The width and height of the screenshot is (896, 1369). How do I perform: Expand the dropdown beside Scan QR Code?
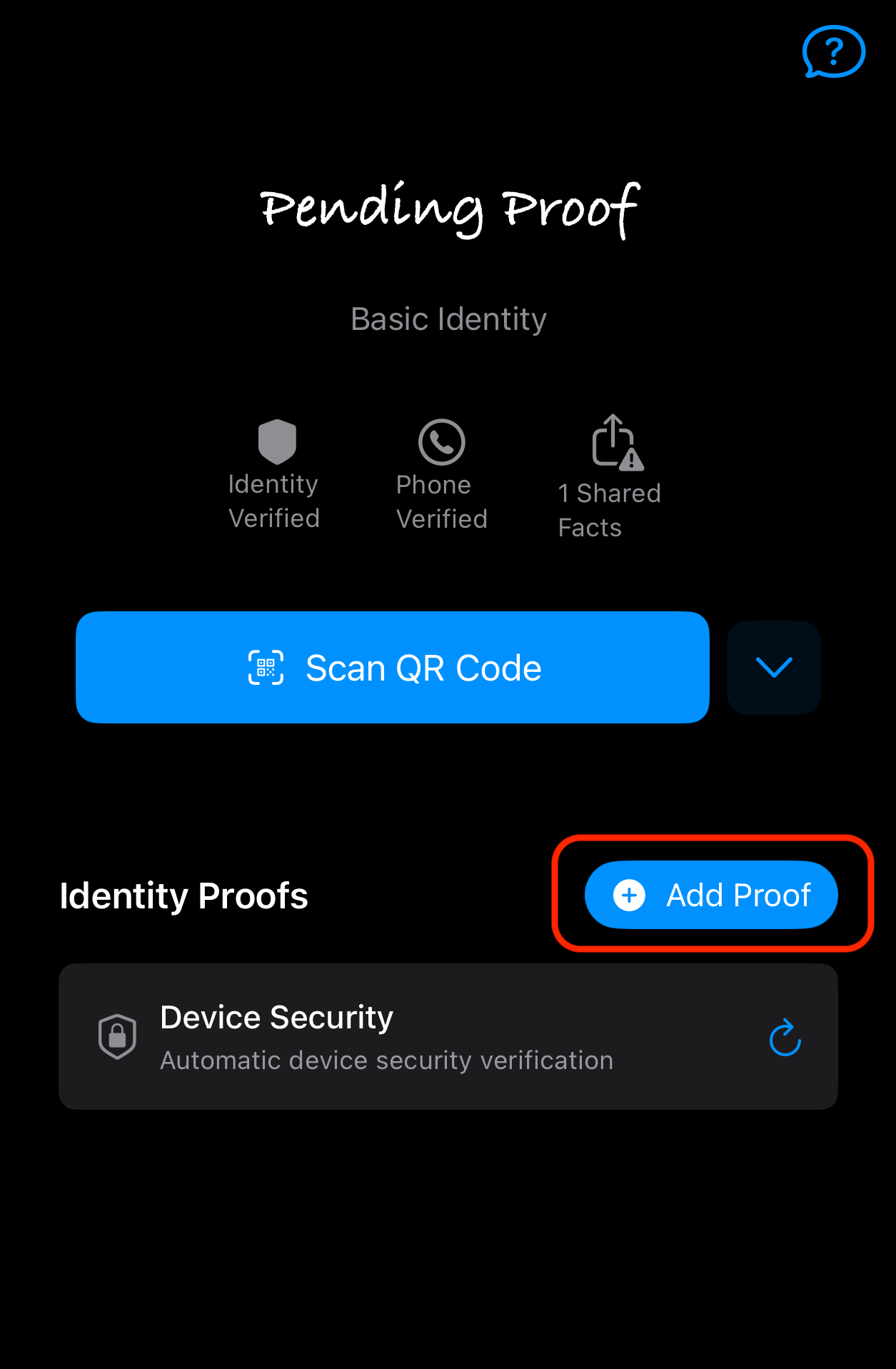(773, 667)
